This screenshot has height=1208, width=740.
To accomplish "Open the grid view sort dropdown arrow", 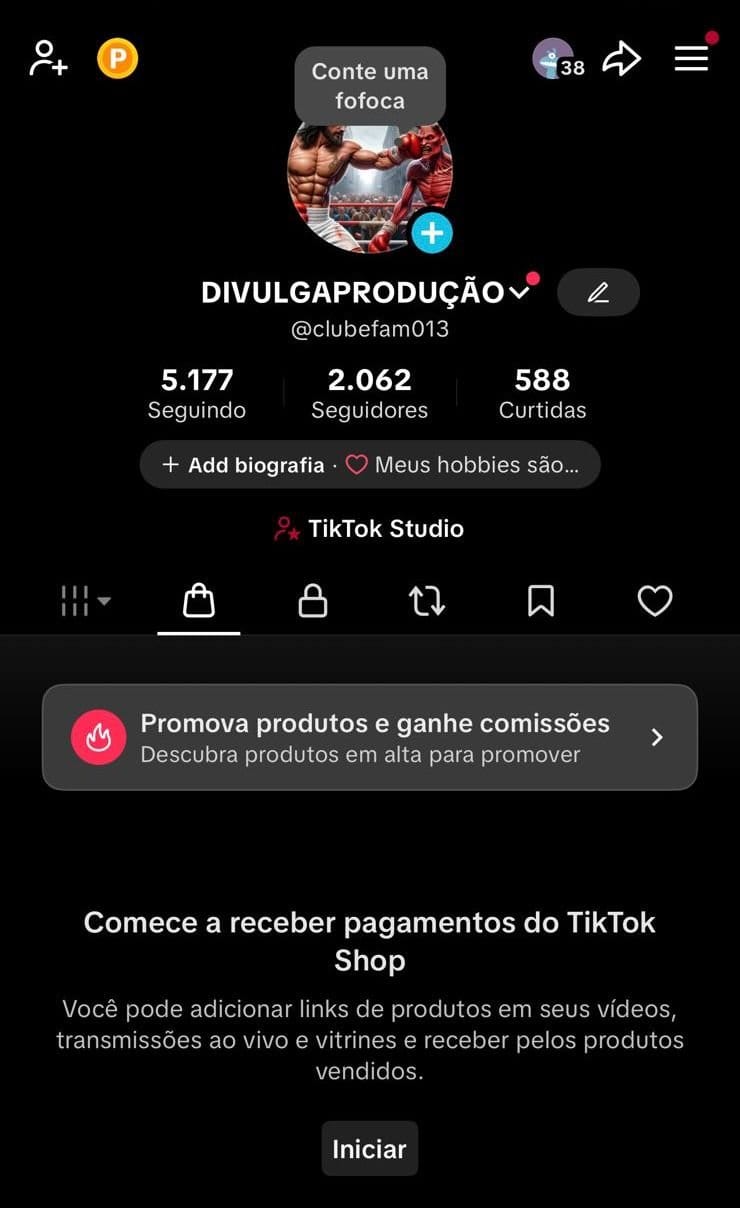I will tap(103, 600).
